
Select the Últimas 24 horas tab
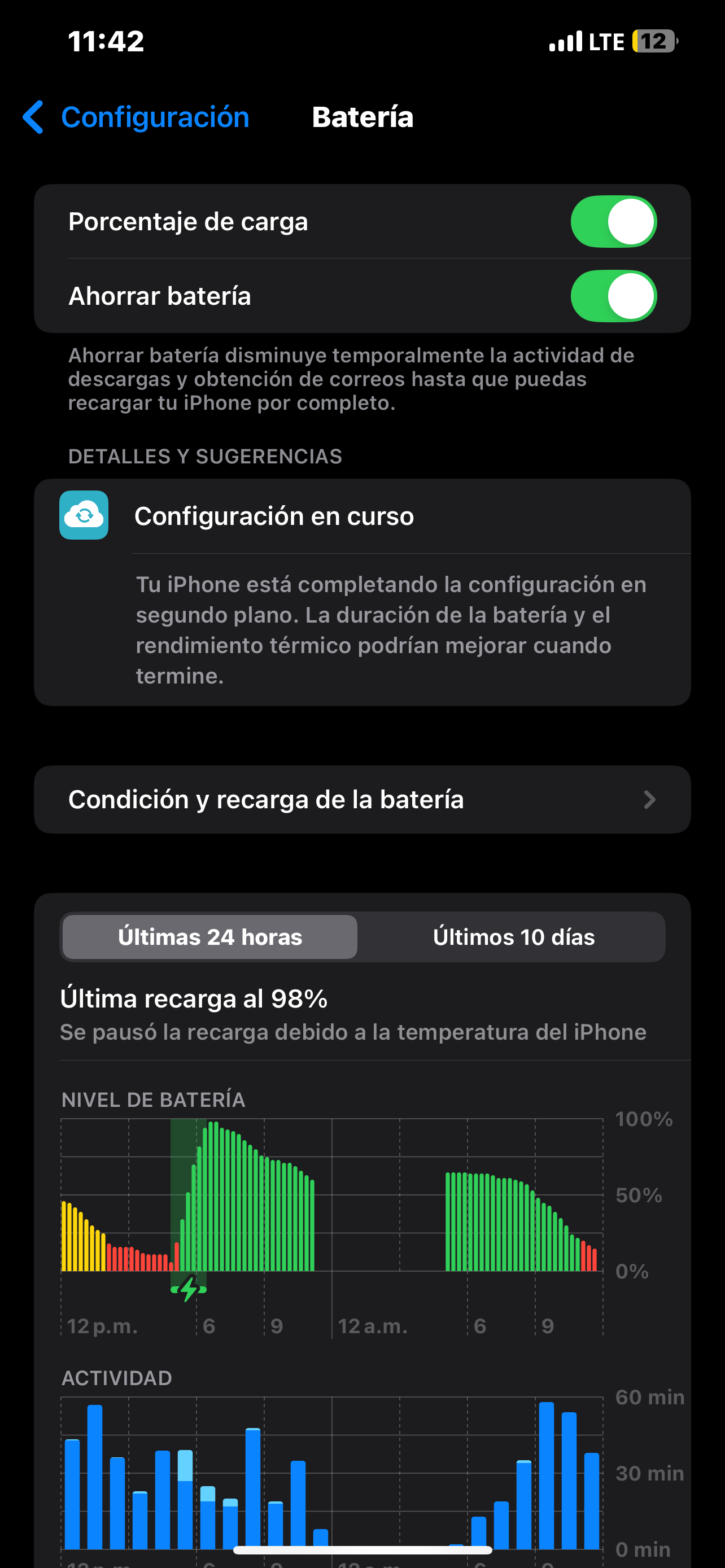pyautogui.click(x=209, y=937)
